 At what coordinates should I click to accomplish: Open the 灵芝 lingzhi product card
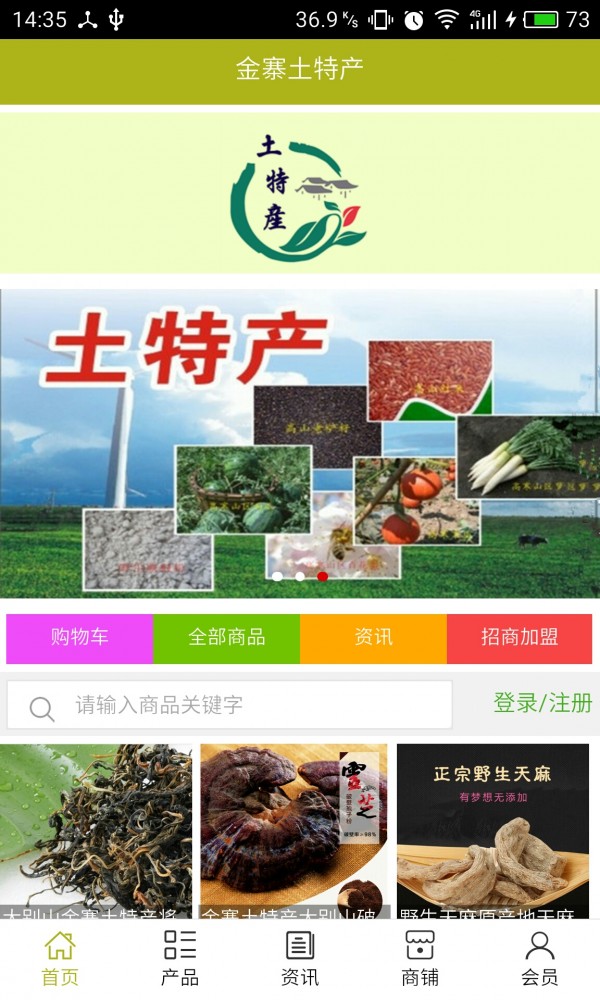[x=294, y=830]
